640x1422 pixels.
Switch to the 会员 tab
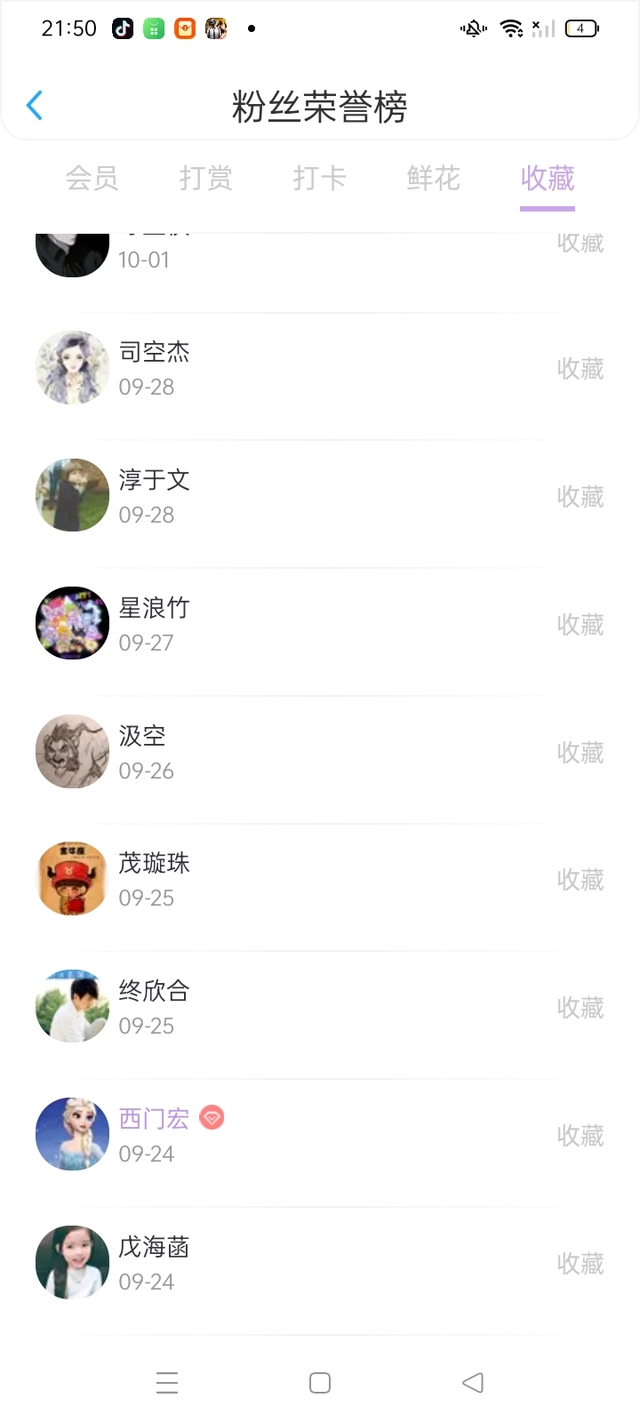(x=92, y=179)
